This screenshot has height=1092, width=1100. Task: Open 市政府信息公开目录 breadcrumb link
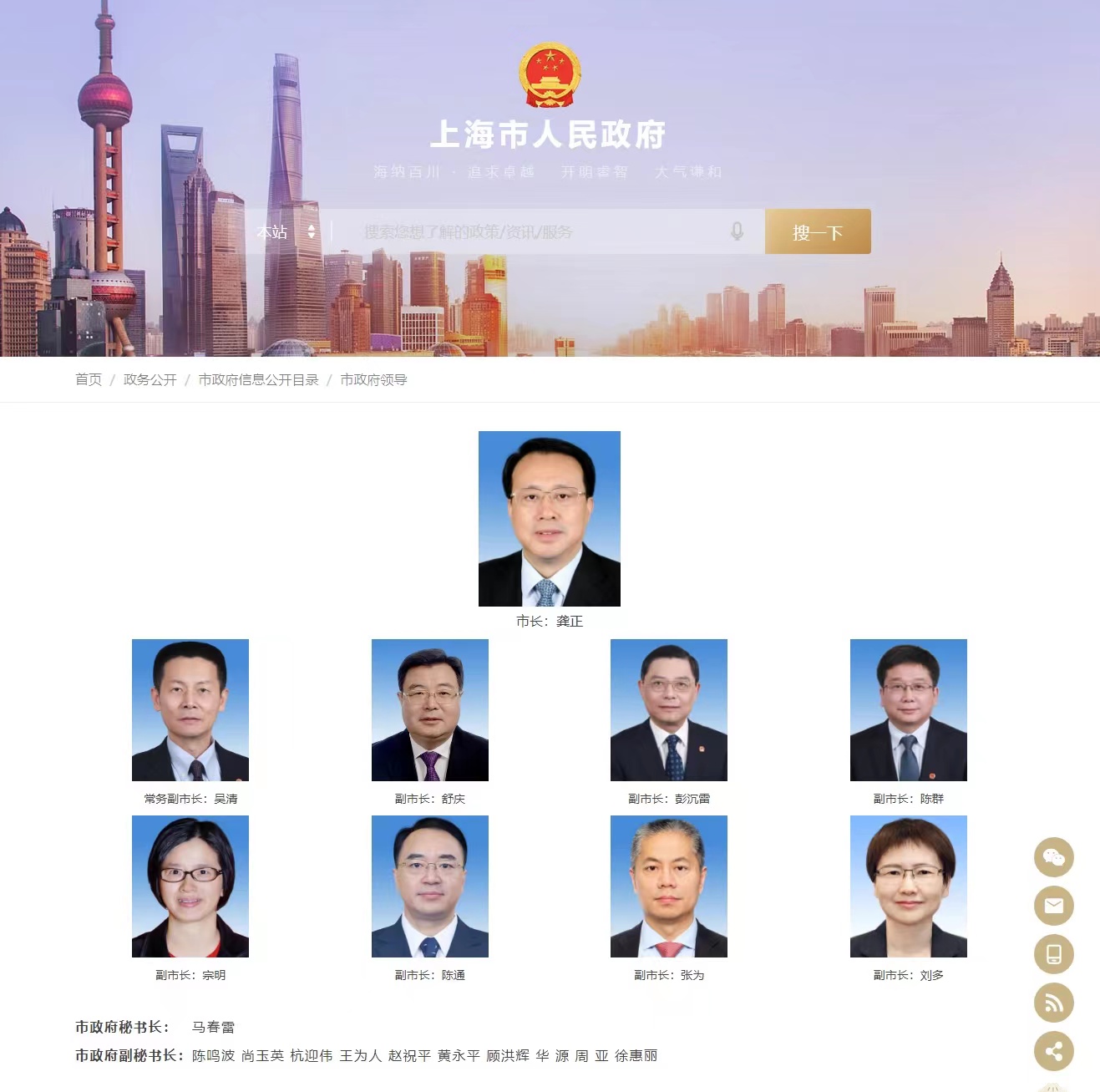coord(259,379)
